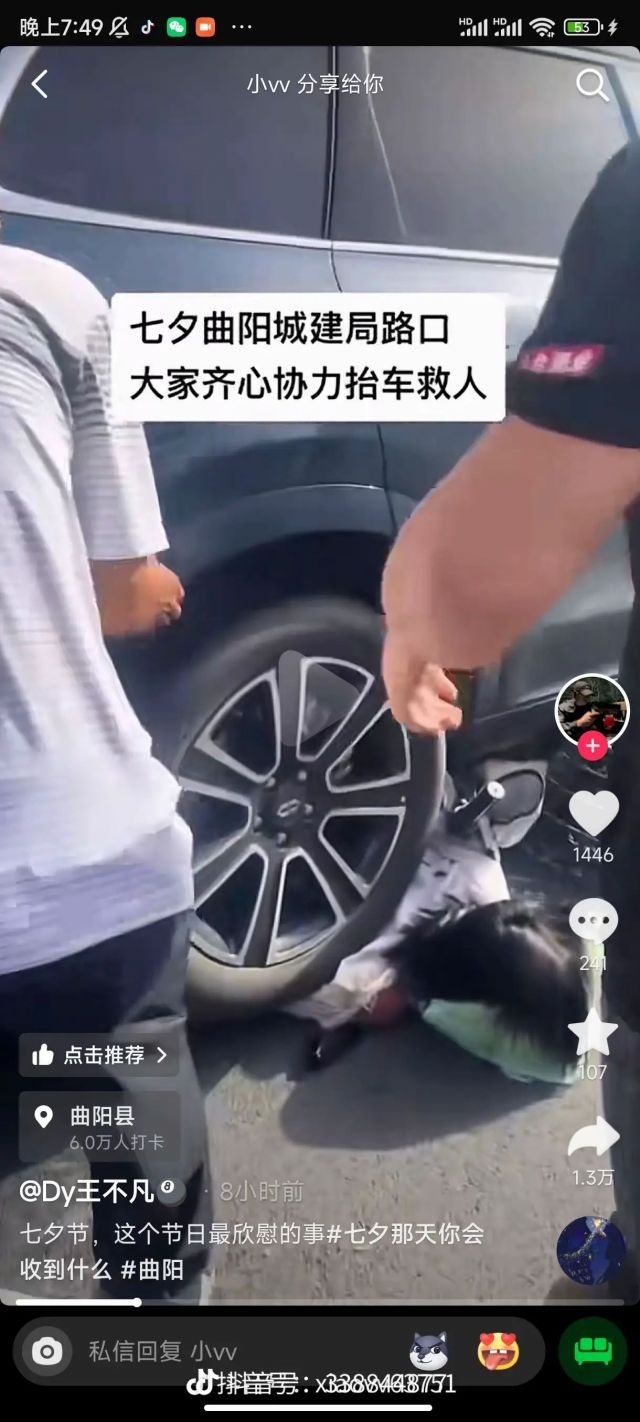
Task: Share the video via the arrow icon
Action: tap(593, 1139)
